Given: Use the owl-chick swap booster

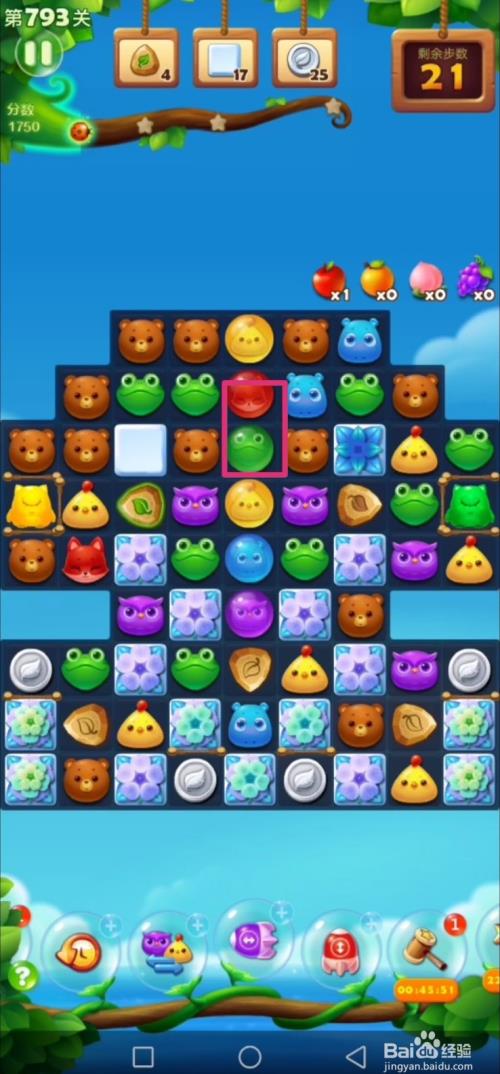Looking at the screenshot, I should pos(168,951).
